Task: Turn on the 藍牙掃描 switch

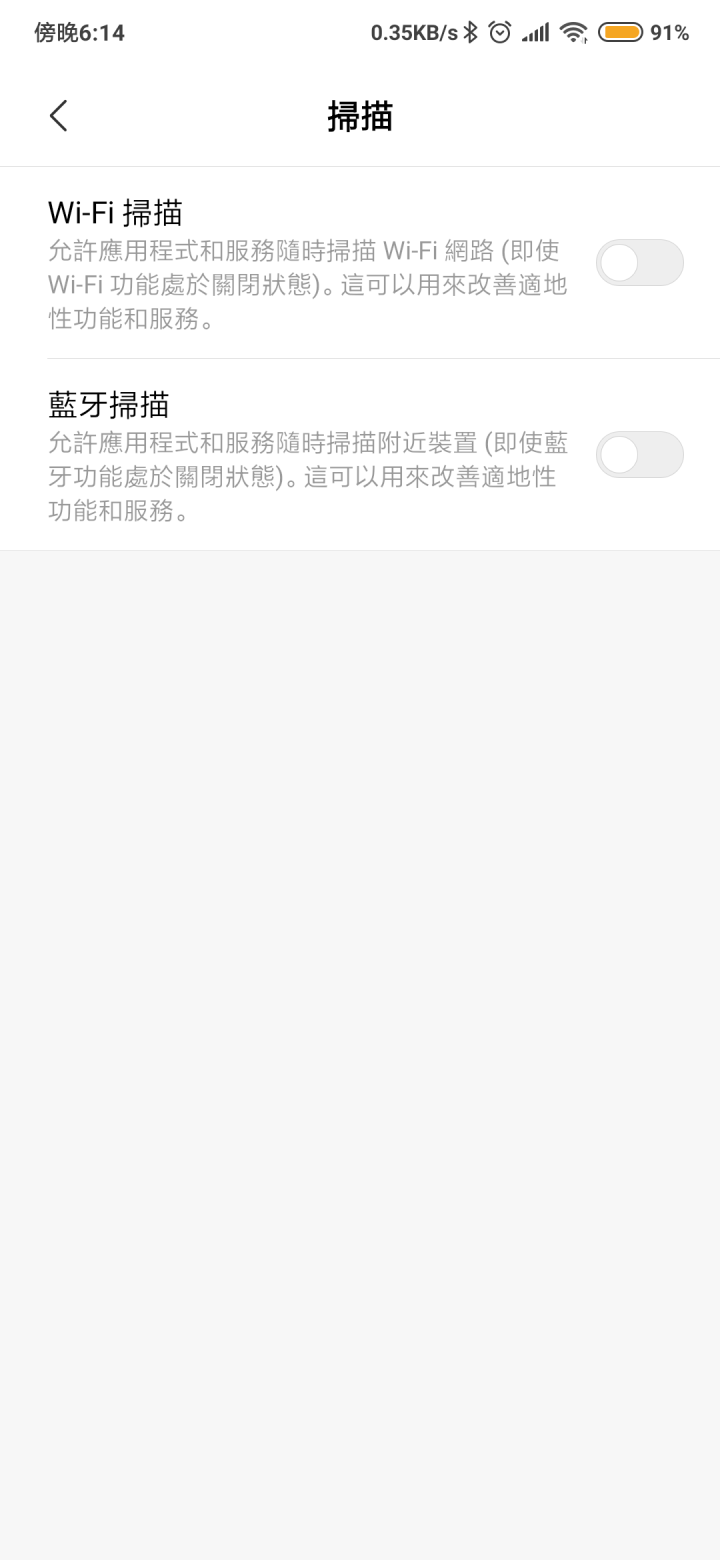Action: coord(640,455)
